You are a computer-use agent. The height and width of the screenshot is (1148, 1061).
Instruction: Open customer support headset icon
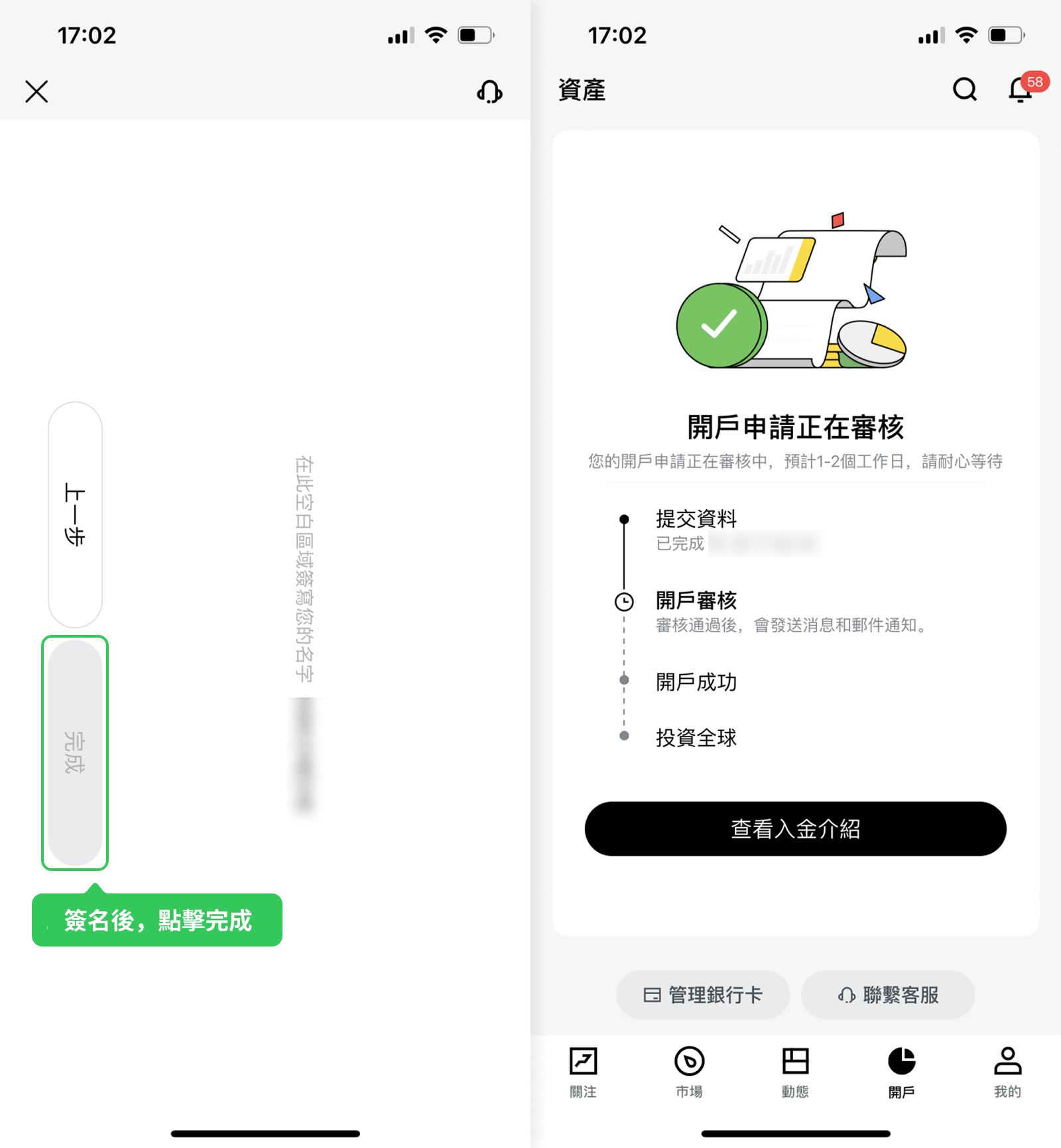[489, 91]
